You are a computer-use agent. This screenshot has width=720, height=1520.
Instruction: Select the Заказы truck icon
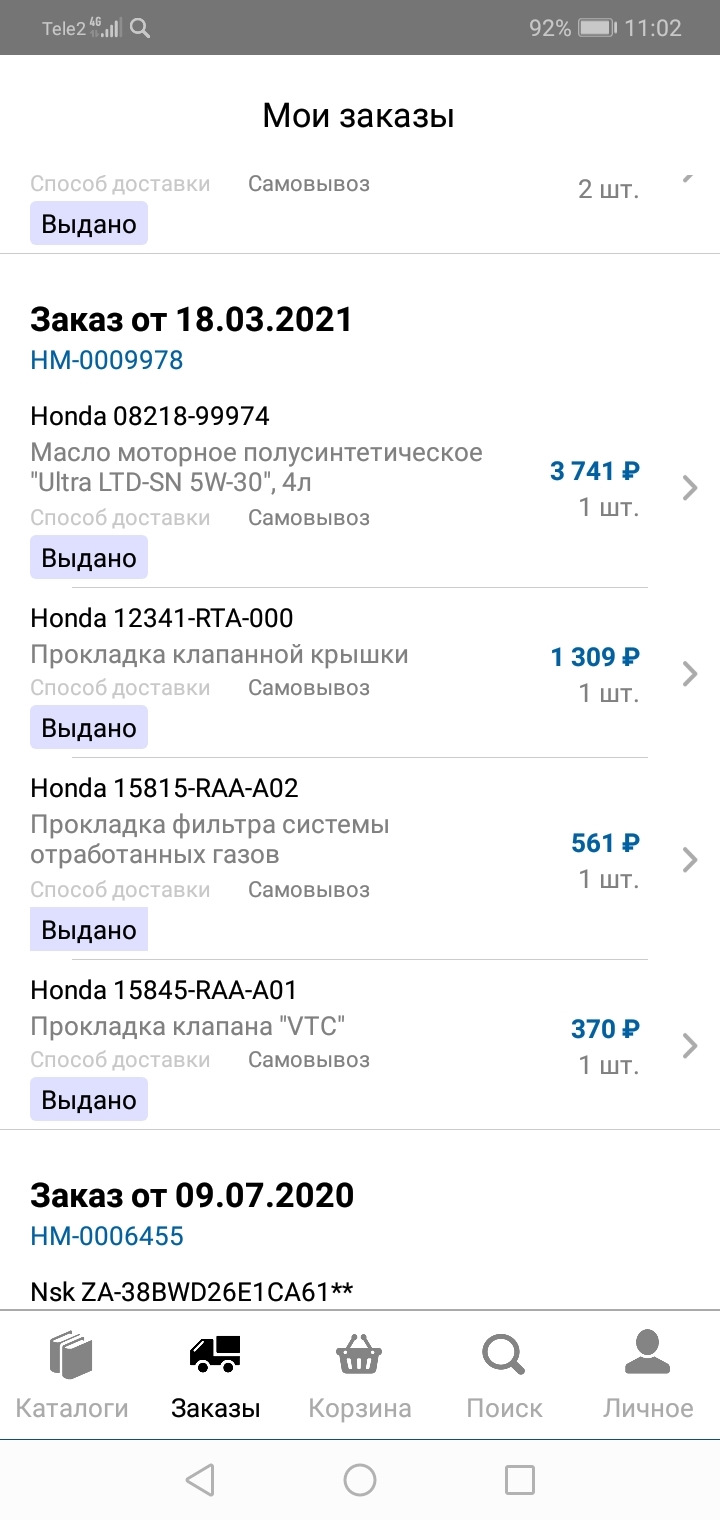tap(214, 1355)
